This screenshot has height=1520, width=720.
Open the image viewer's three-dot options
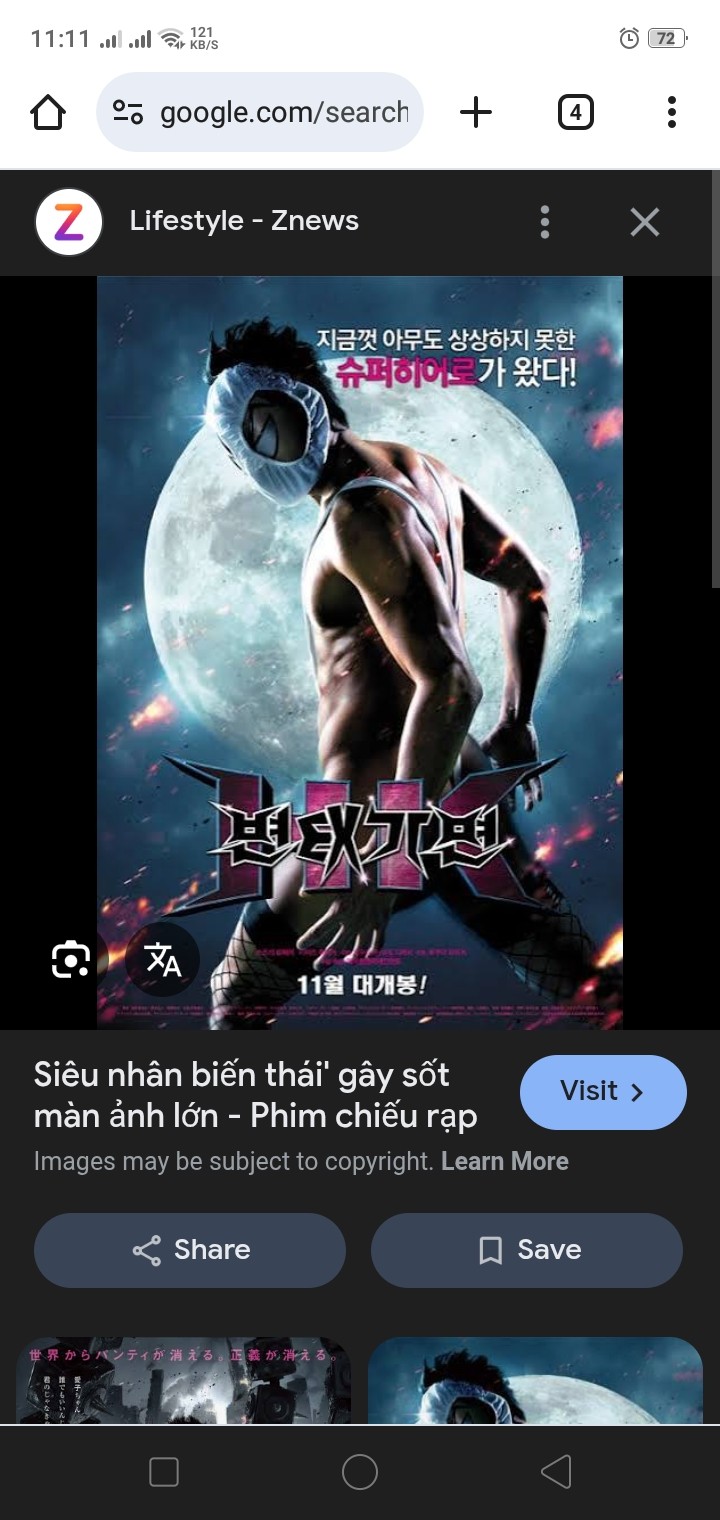[x=544, y=222]
